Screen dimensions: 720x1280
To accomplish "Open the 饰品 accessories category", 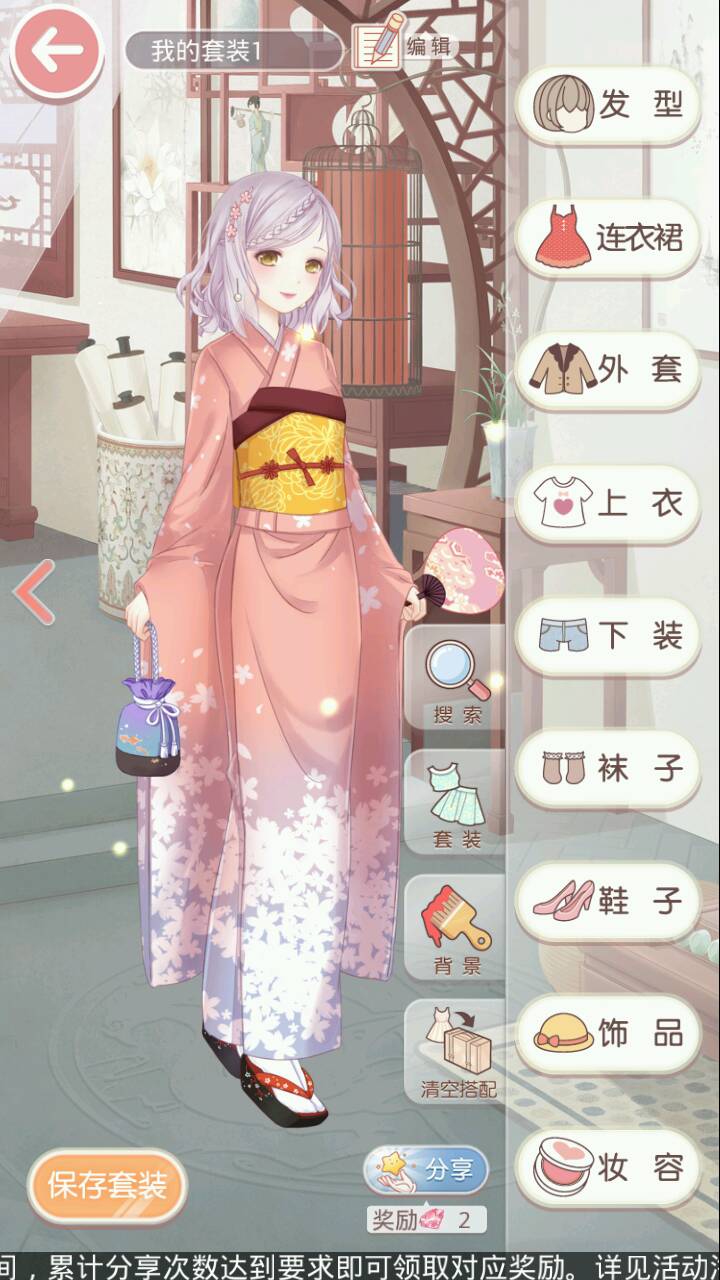I will coord(607,1034).
